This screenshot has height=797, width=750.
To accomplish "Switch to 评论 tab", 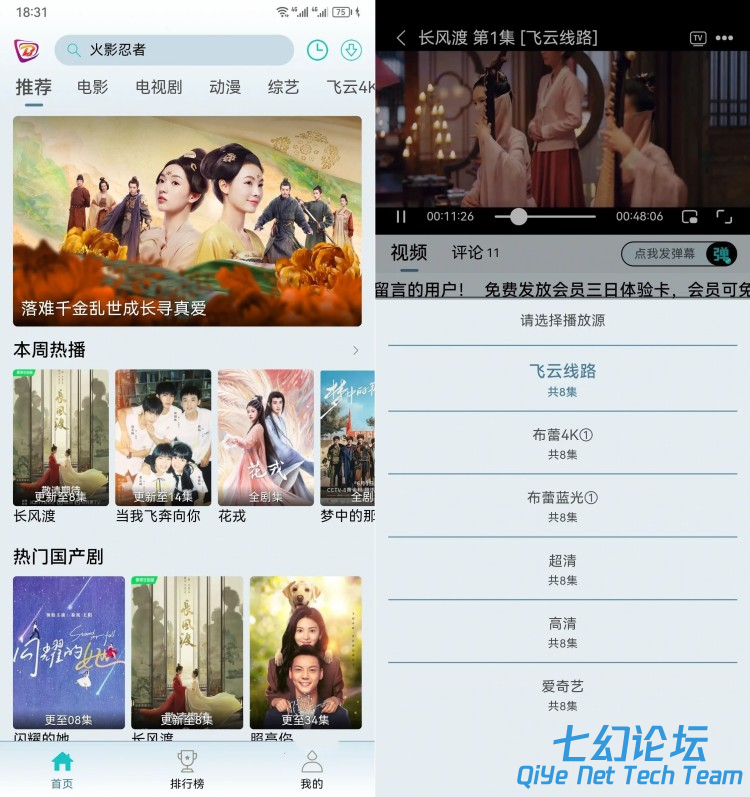I will 475,253.
